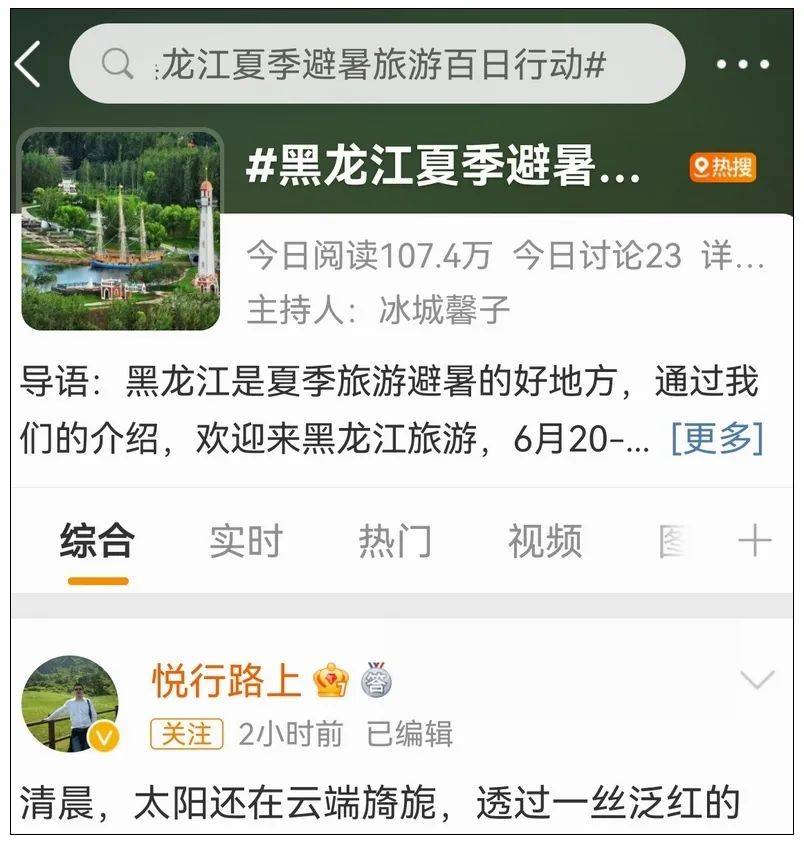This screenshot has height=843, width=804.
Task: Open host 冰城馨子's profile
Action: pos(444,310)
